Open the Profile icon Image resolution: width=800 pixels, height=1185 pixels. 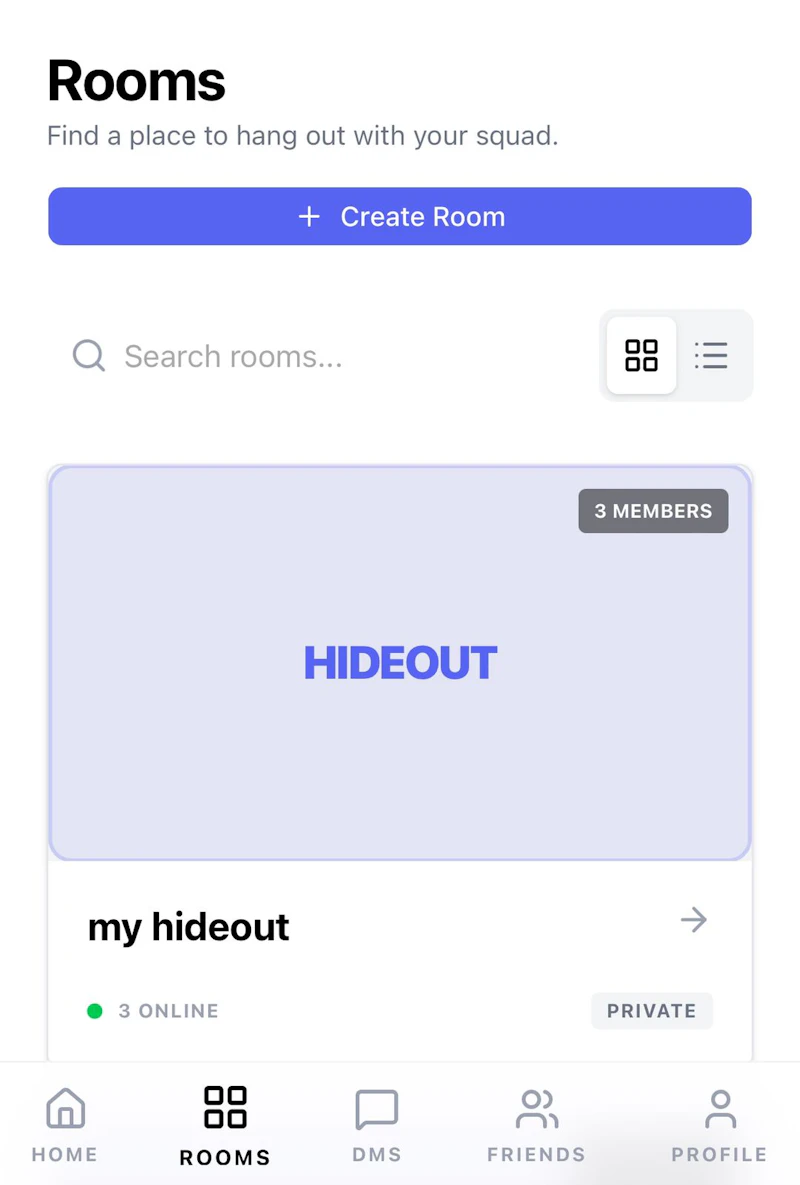719,1107
